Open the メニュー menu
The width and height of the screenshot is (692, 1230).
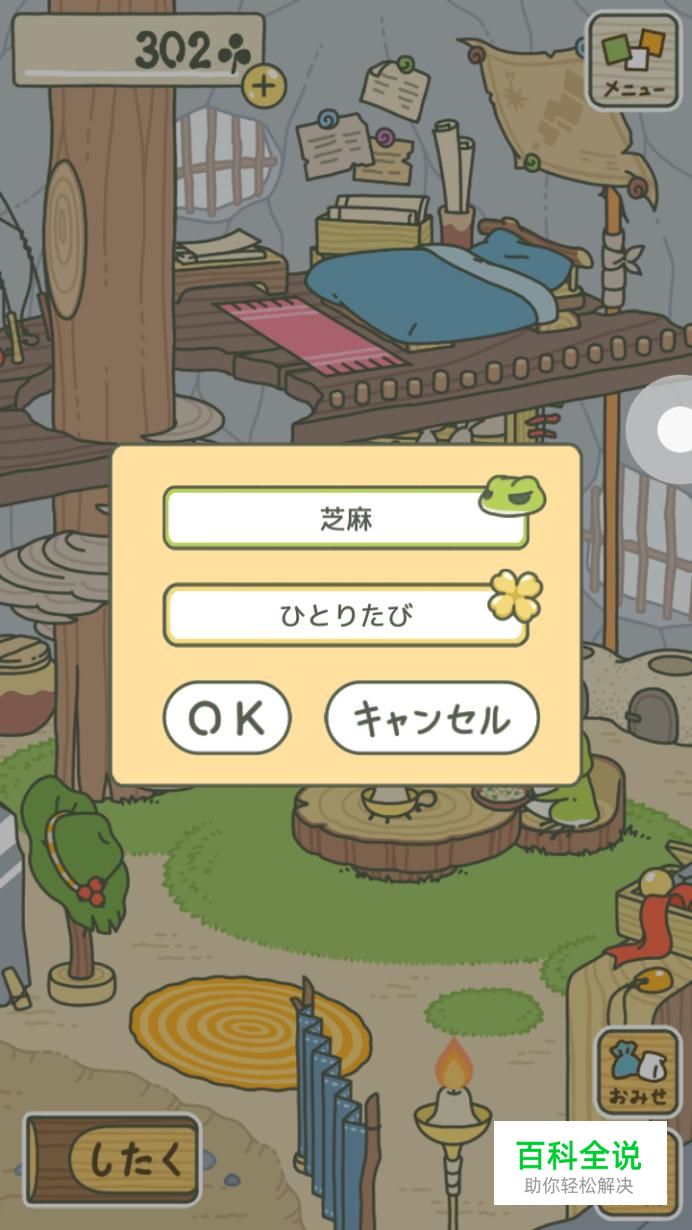point(633,60)
